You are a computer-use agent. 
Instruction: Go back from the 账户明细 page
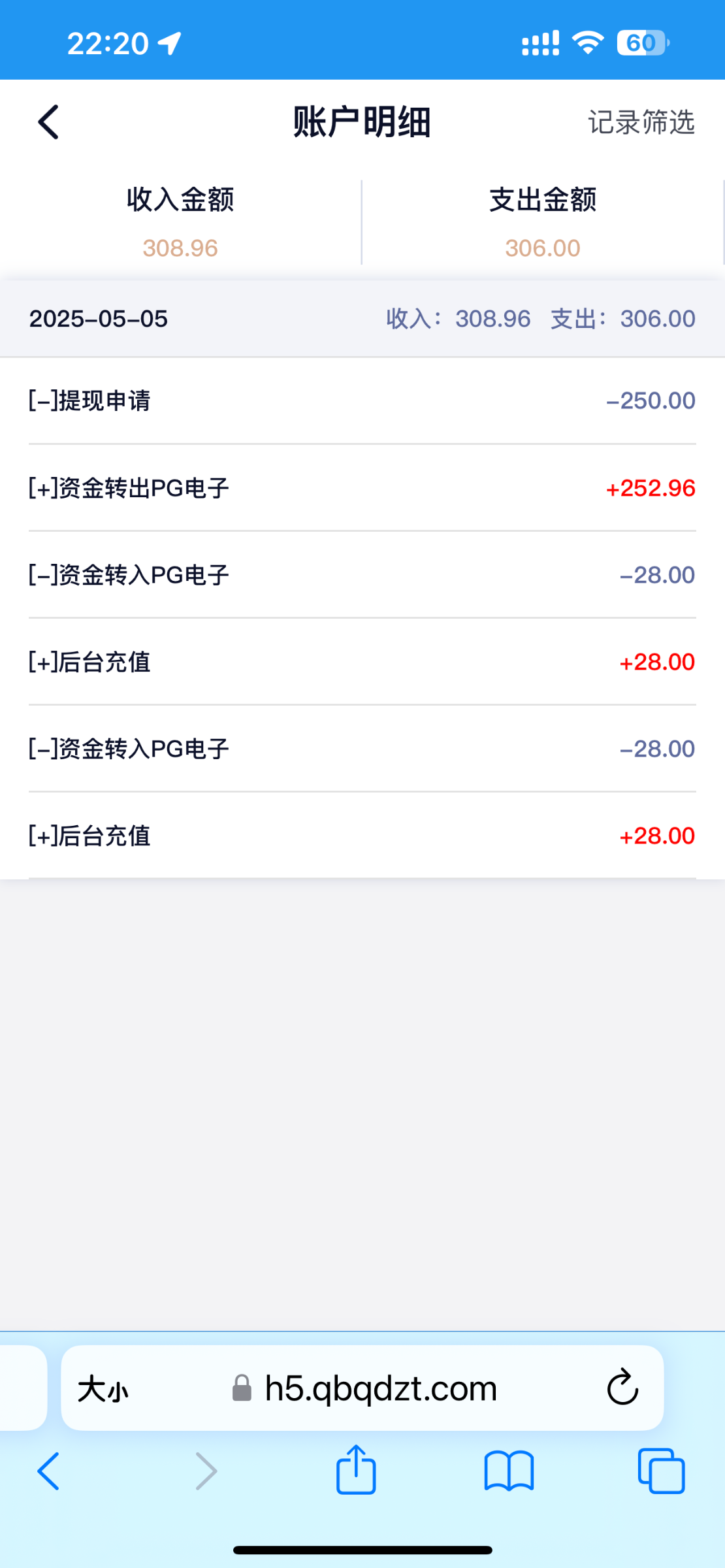point(48,122)
